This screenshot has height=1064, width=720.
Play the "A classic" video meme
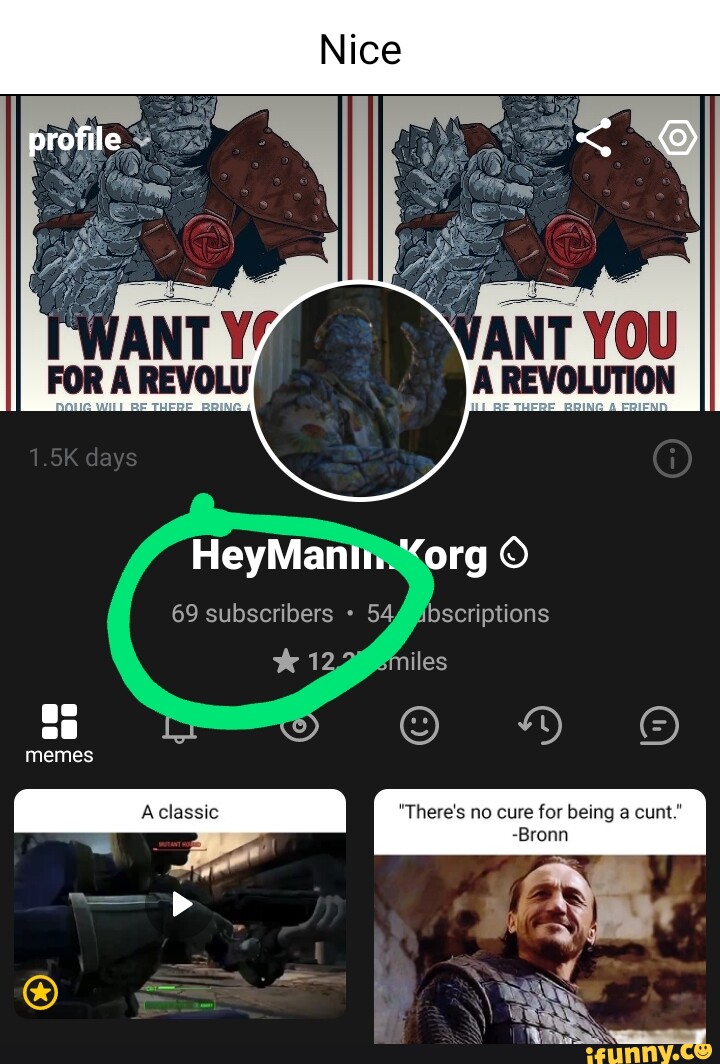point(181,905)
